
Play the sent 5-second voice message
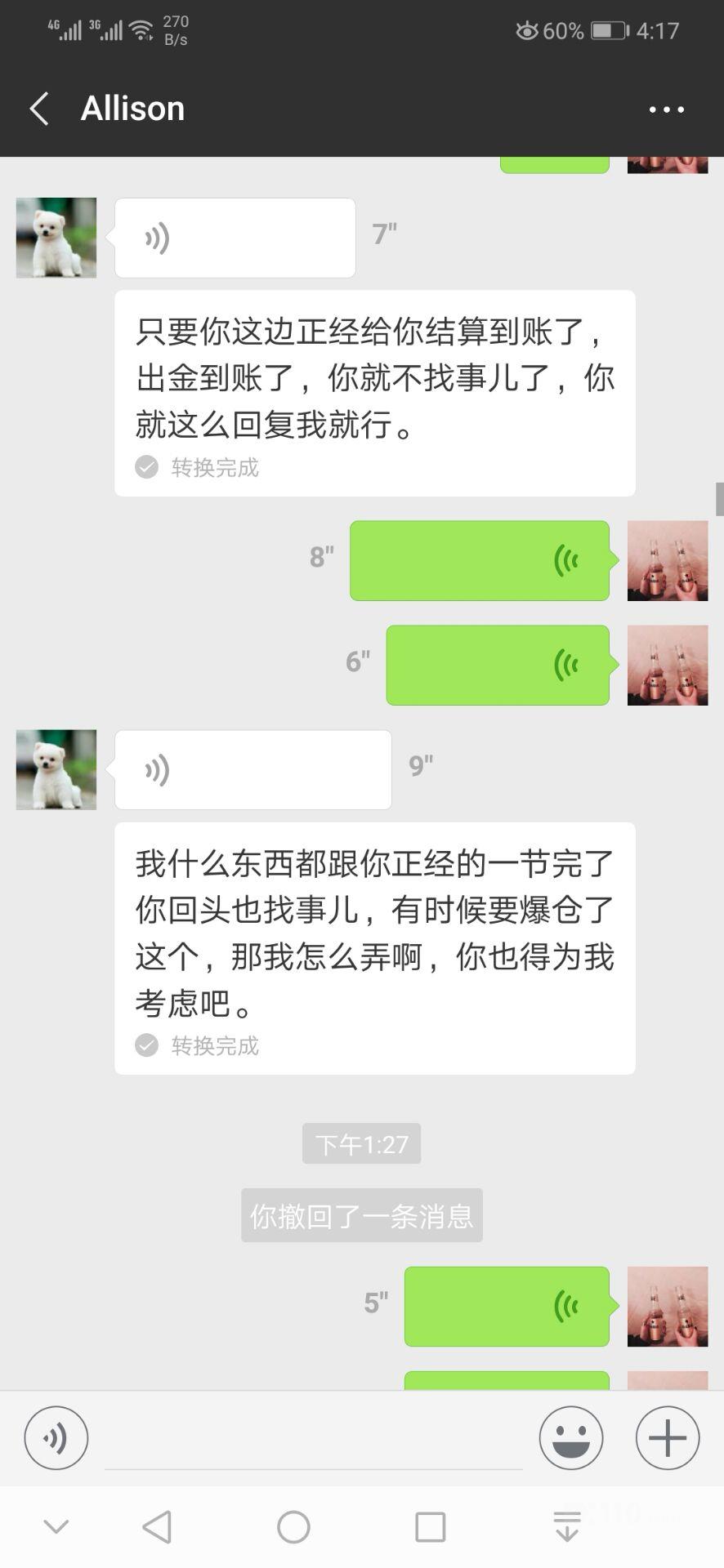[507, 1307]
